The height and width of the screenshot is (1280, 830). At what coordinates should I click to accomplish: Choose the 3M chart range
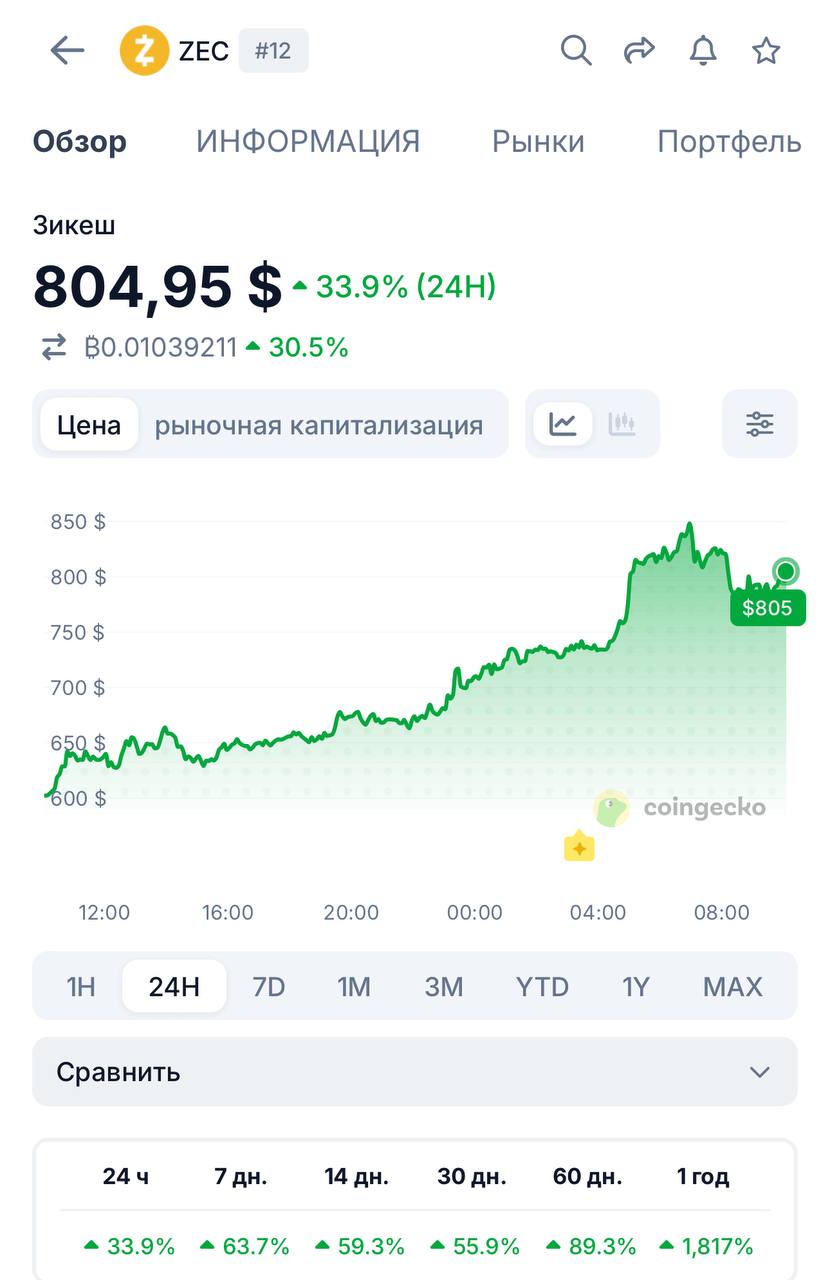point(444,987)
